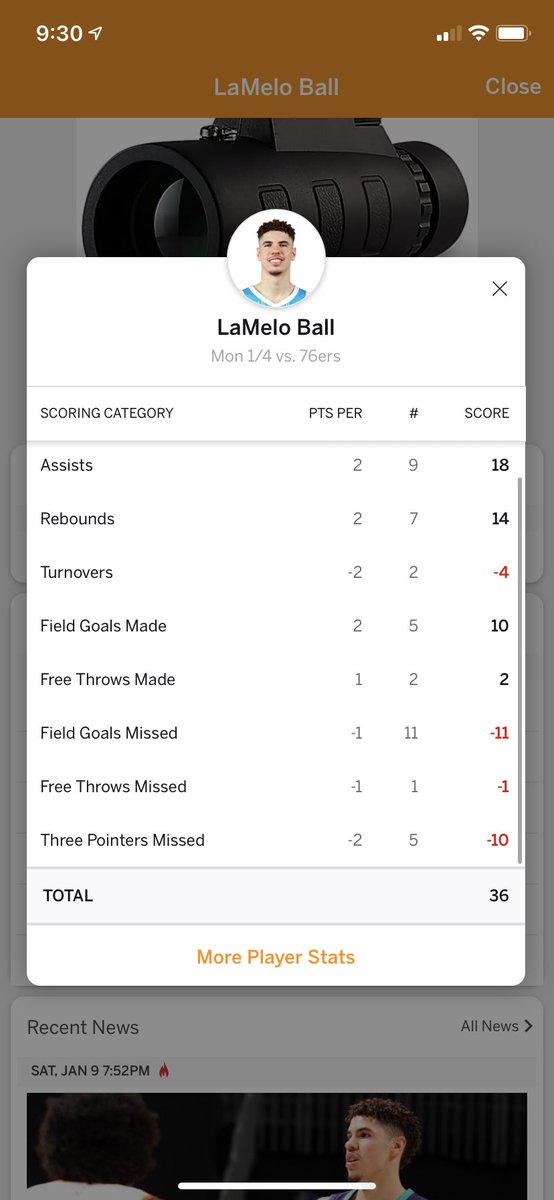The width and height of the screenshot is (554, 1200).
Task: Open More Player Stats
Action: tap(276, 957)
